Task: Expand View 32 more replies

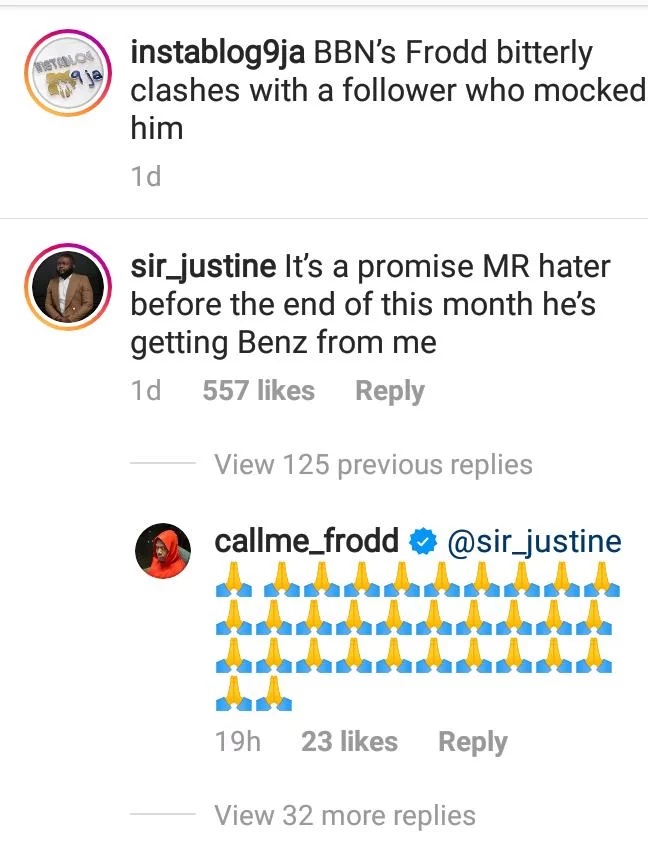Action: 345,815
